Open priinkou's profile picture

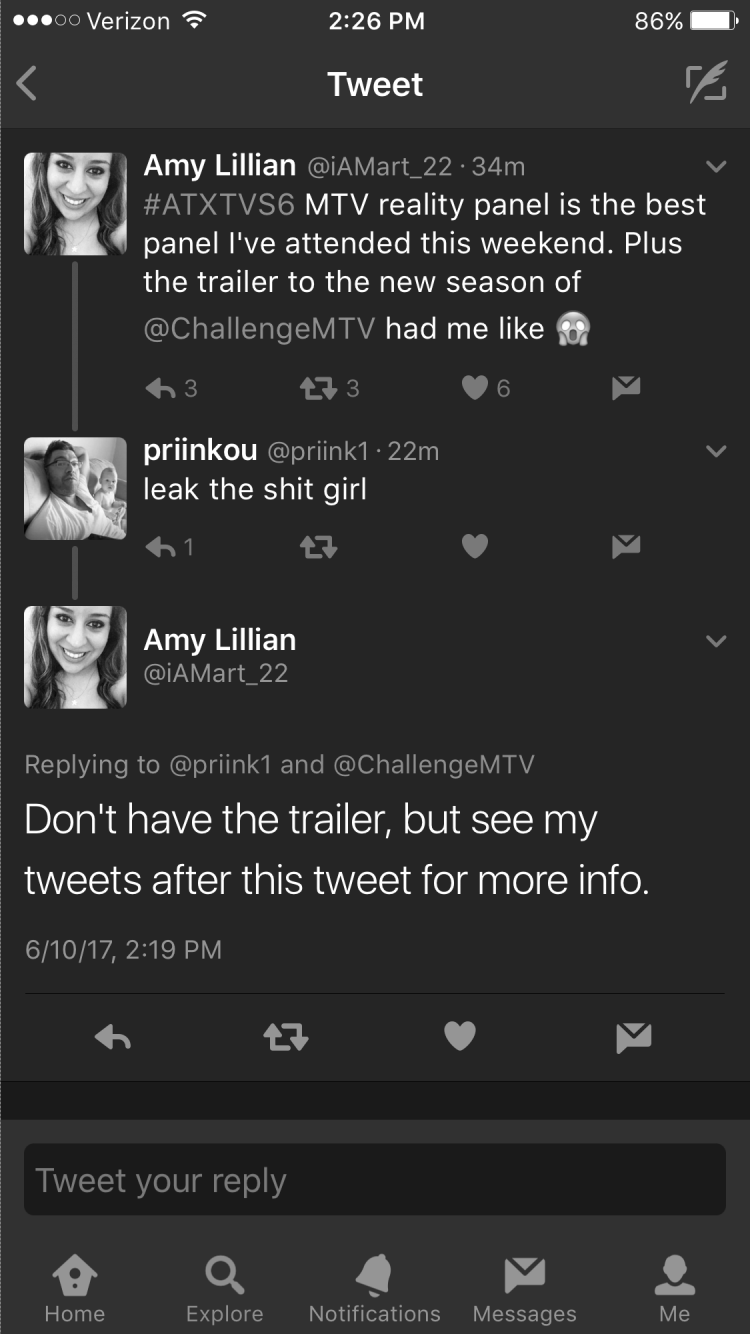click(75, 489)
